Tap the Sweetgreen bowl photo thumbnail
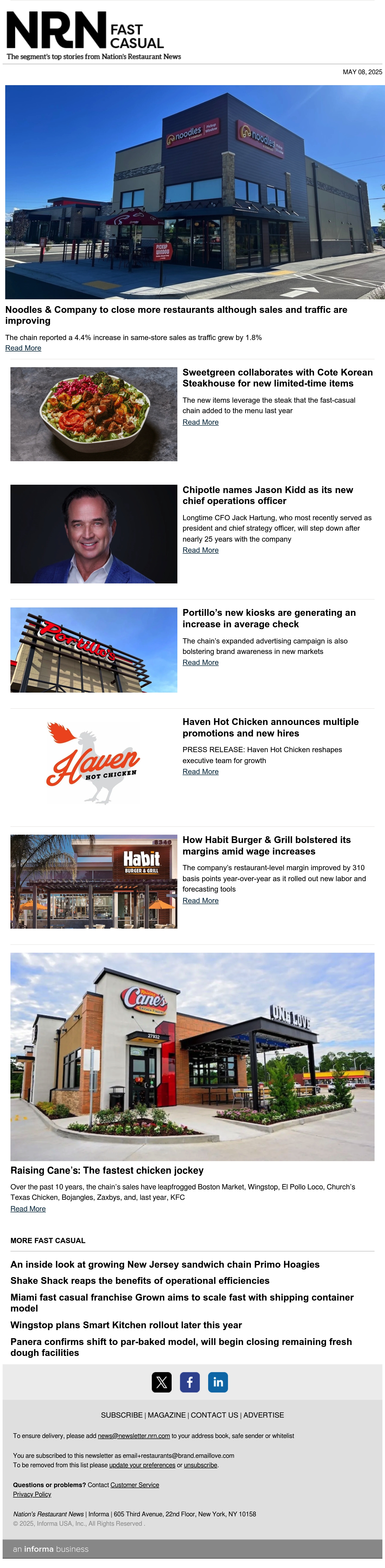 [94, 414]
